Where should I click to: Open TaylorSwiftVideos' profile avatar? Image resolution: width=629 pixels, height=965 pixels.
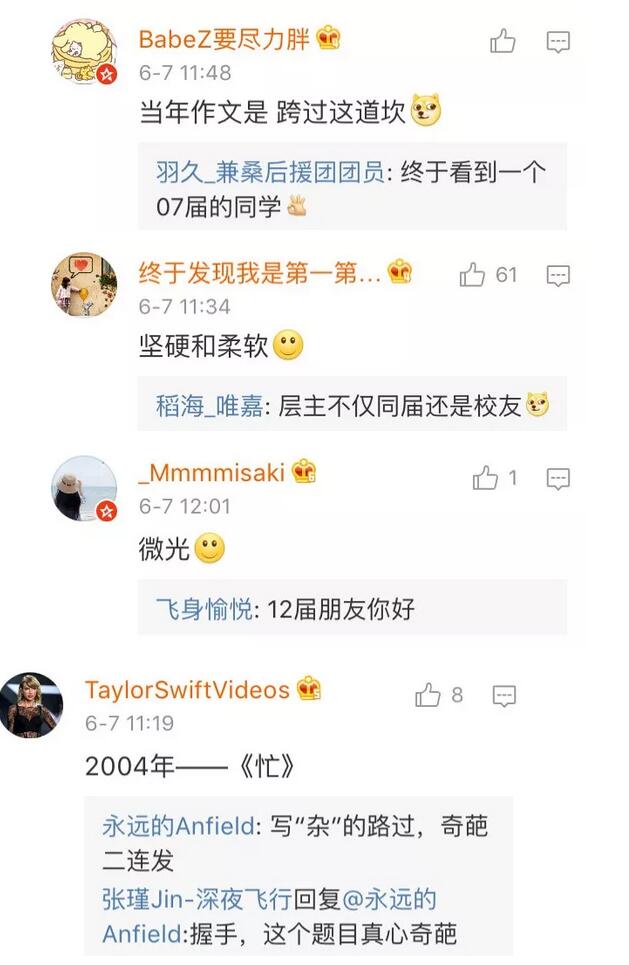pyautogui.click(x=31, y=705)
